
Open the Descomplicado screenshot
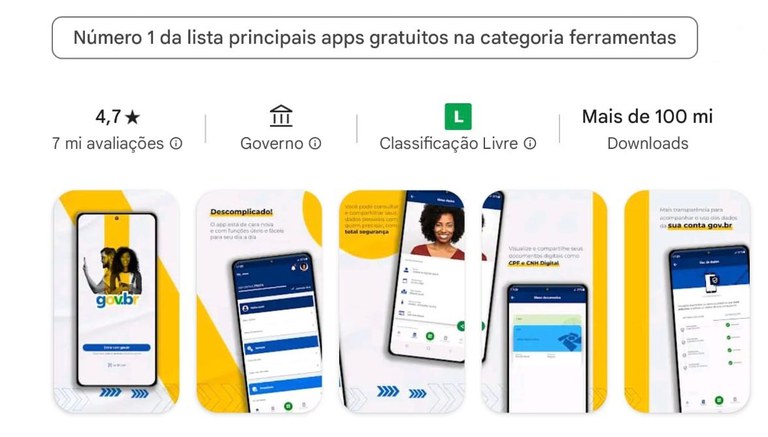pyautogui.click(x=259, y=301)
